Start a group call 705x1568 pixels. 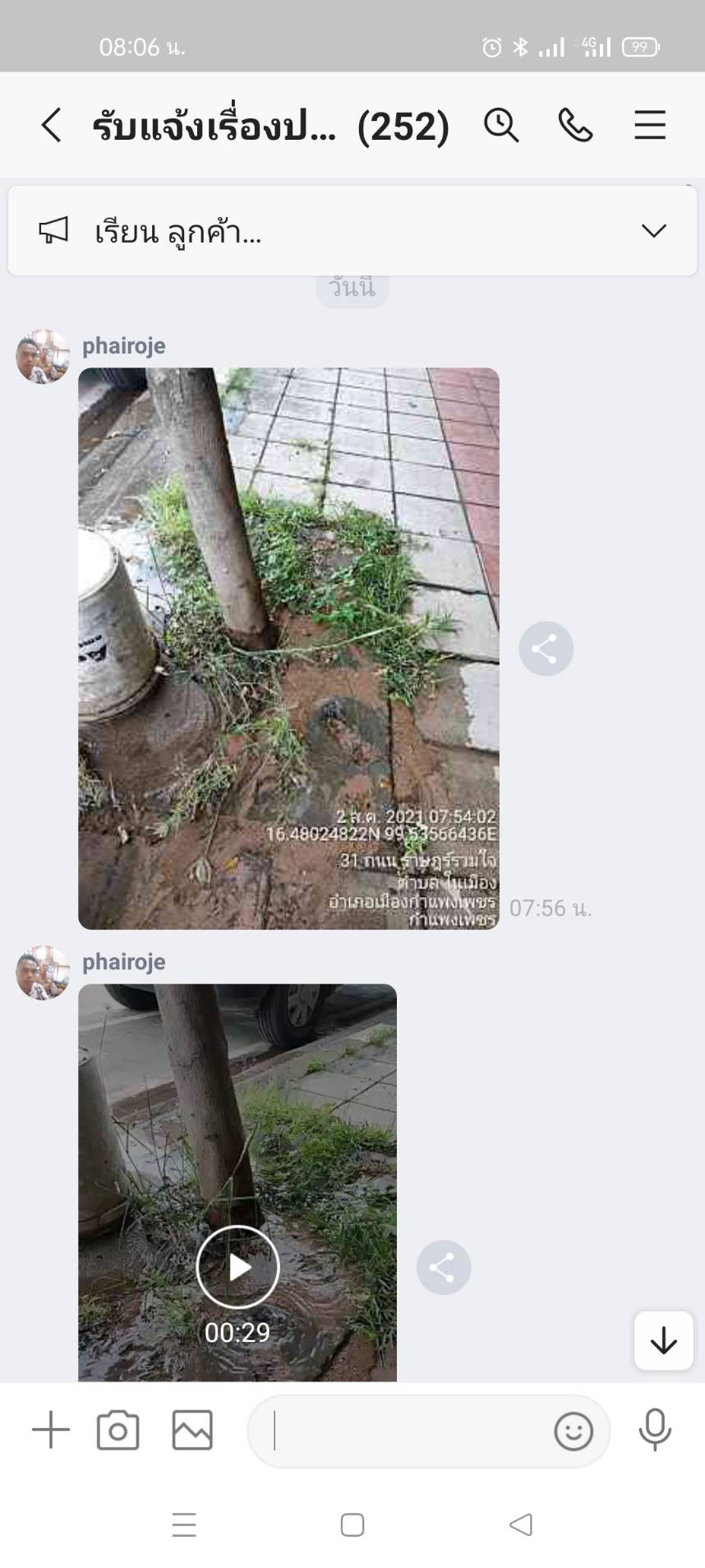575,126
